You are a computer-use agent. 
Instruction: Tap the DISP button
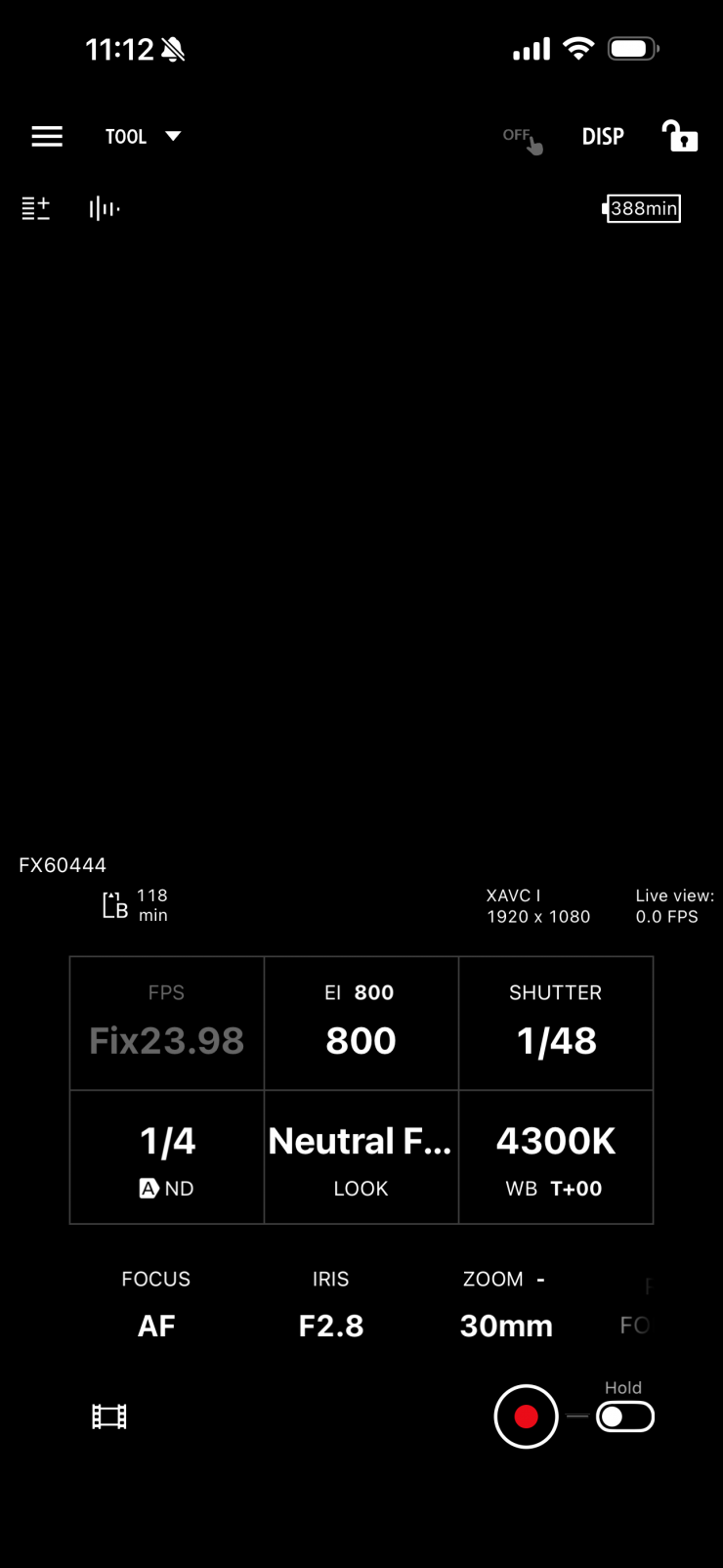point(603,136)
